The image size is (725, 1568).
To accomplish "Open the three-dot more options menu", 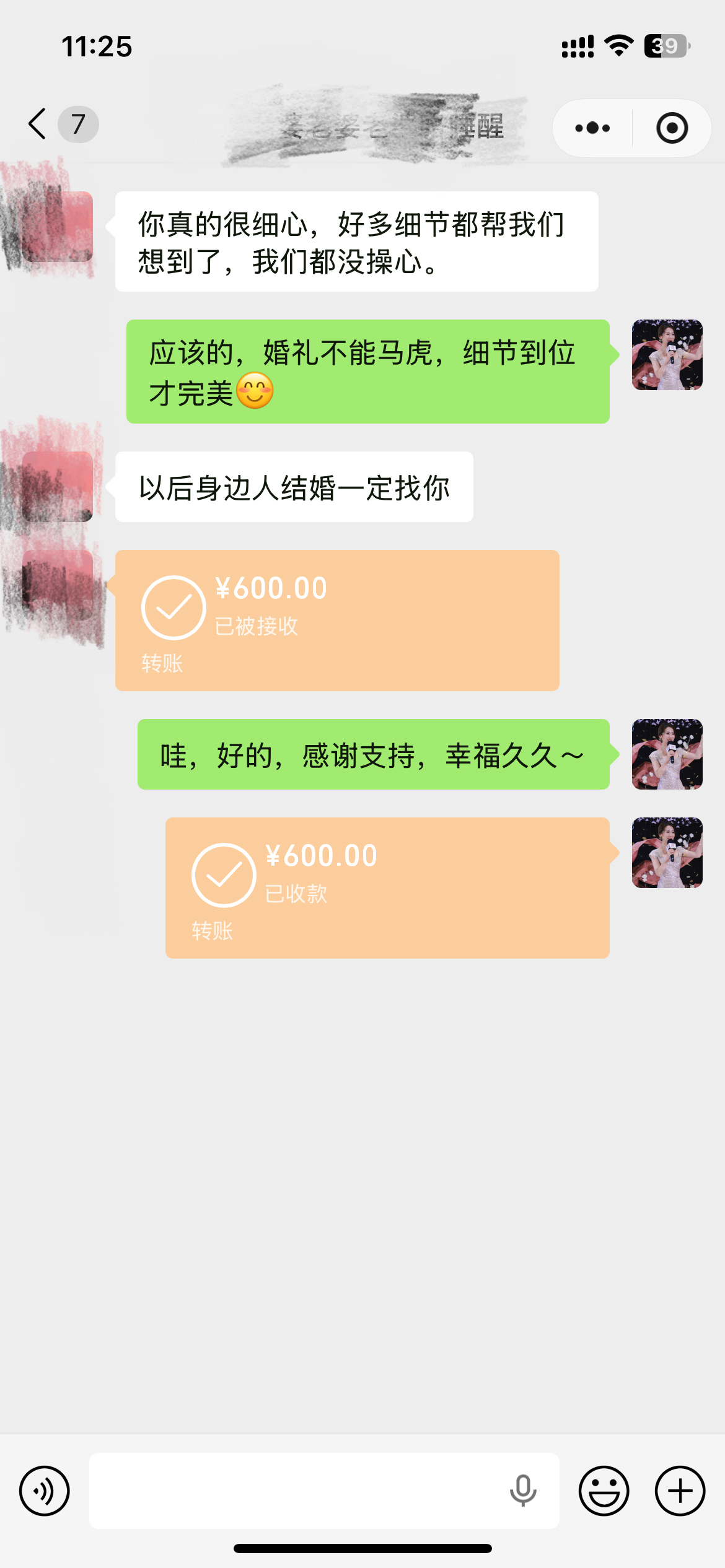I will 592,128.
